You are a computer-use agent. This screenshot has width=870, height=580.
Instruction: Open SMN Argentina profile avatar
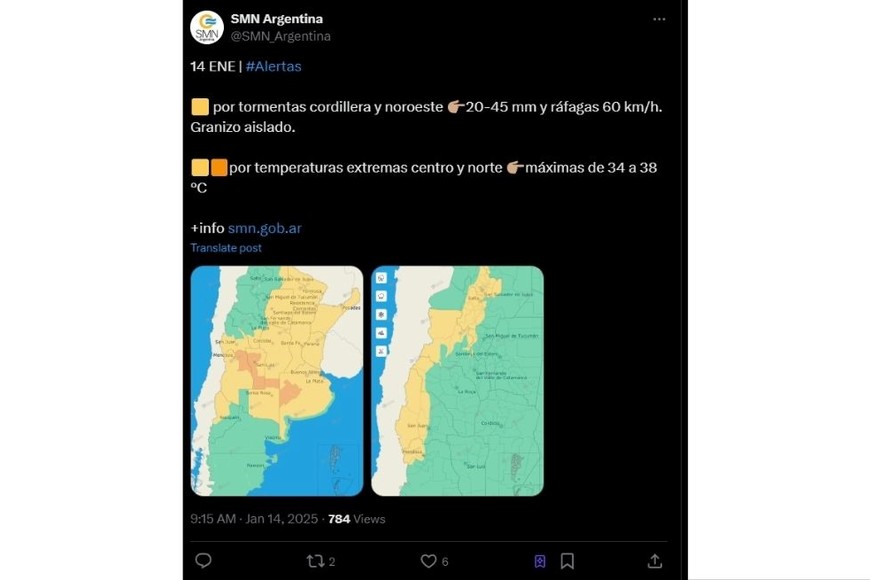[x=207, y=27]
